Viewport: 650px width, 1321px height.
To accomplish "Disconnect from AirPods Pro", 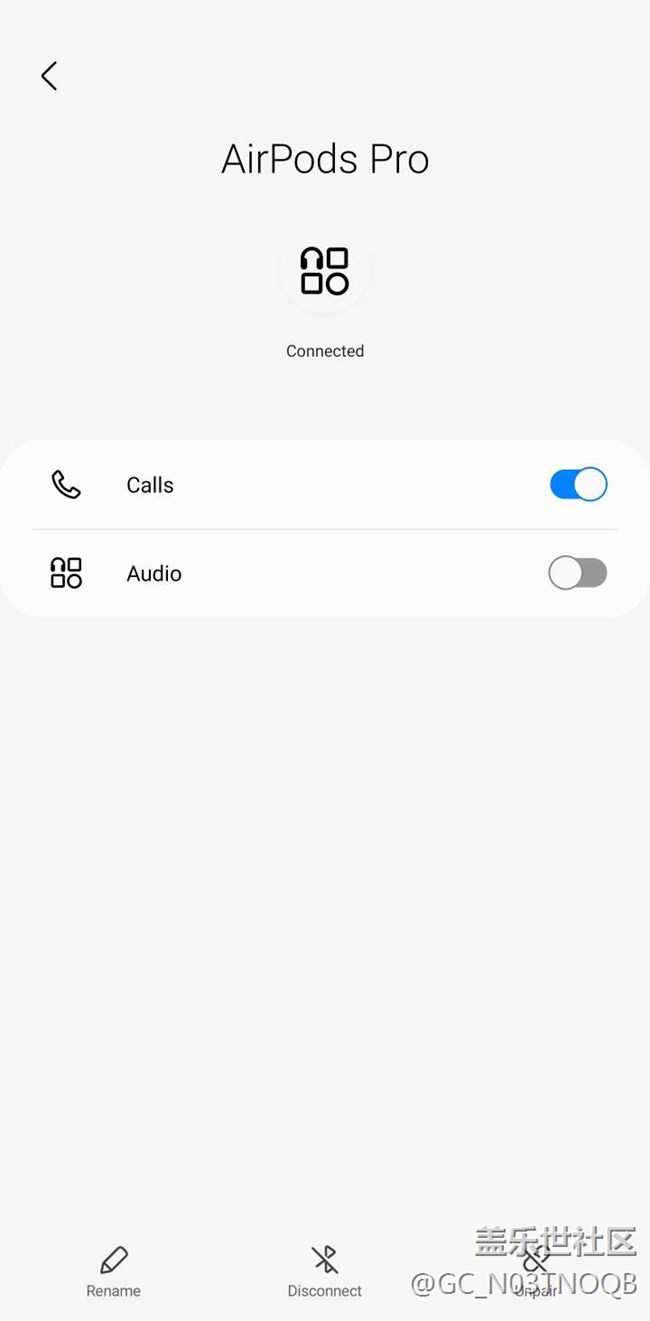I will pos(325,1272).
